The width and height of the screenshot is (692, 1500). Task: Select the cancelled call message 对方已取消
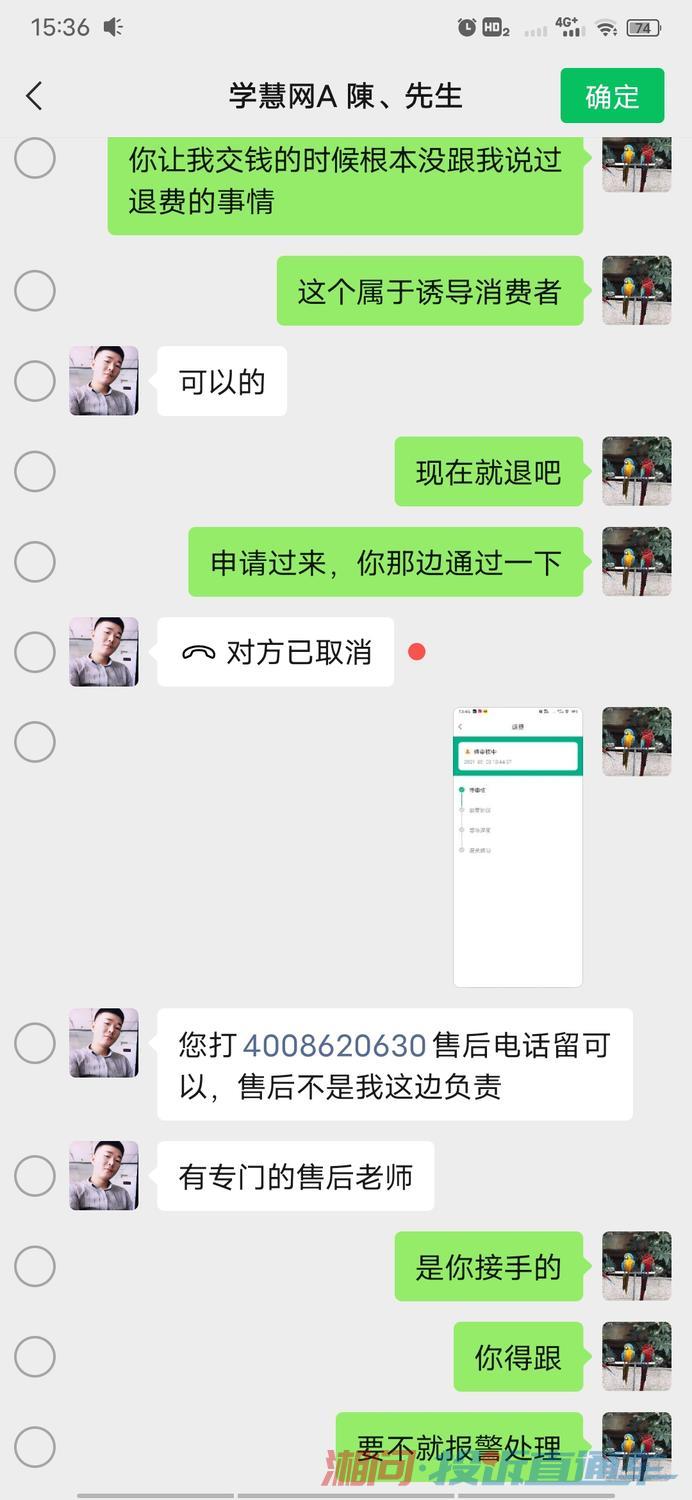[35, 652]
